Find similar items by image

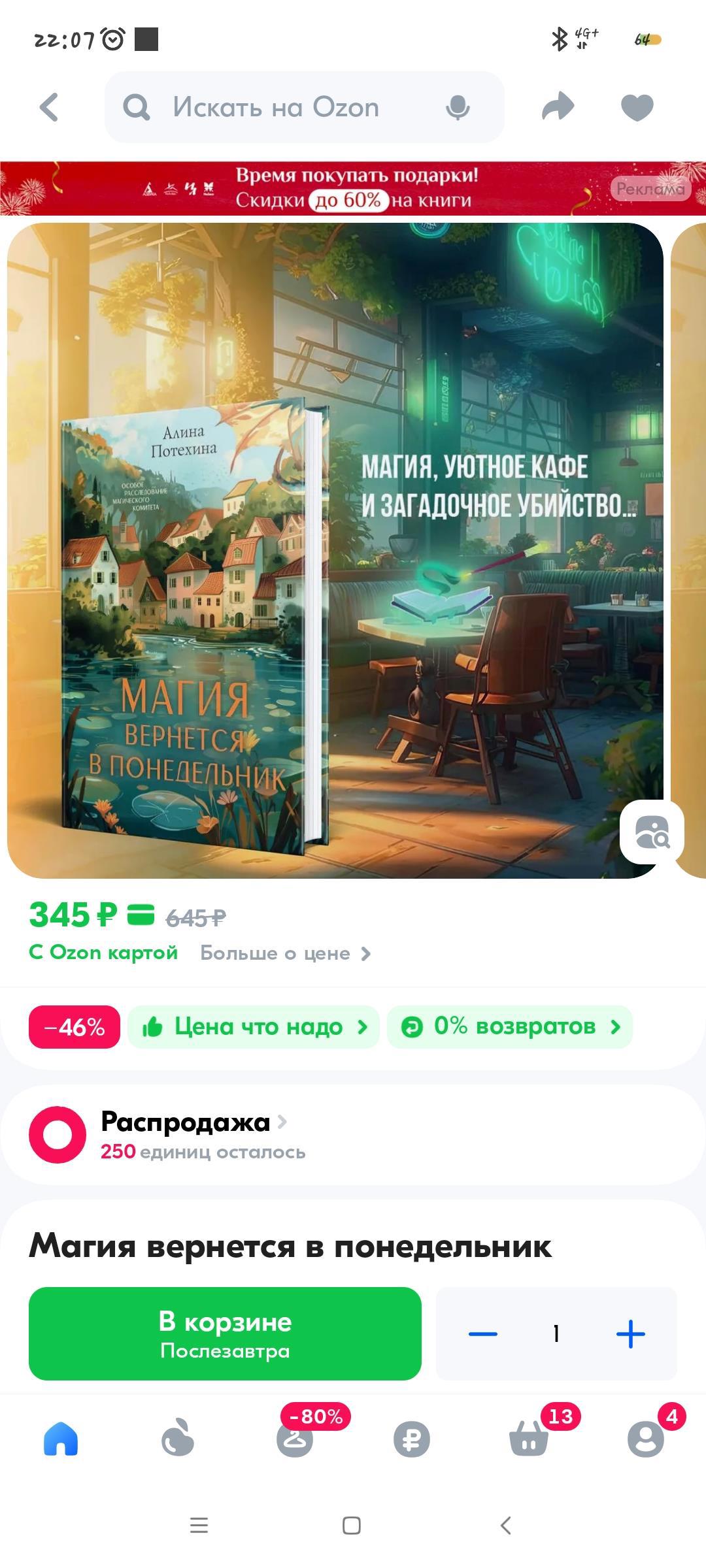tap(652, 832)
